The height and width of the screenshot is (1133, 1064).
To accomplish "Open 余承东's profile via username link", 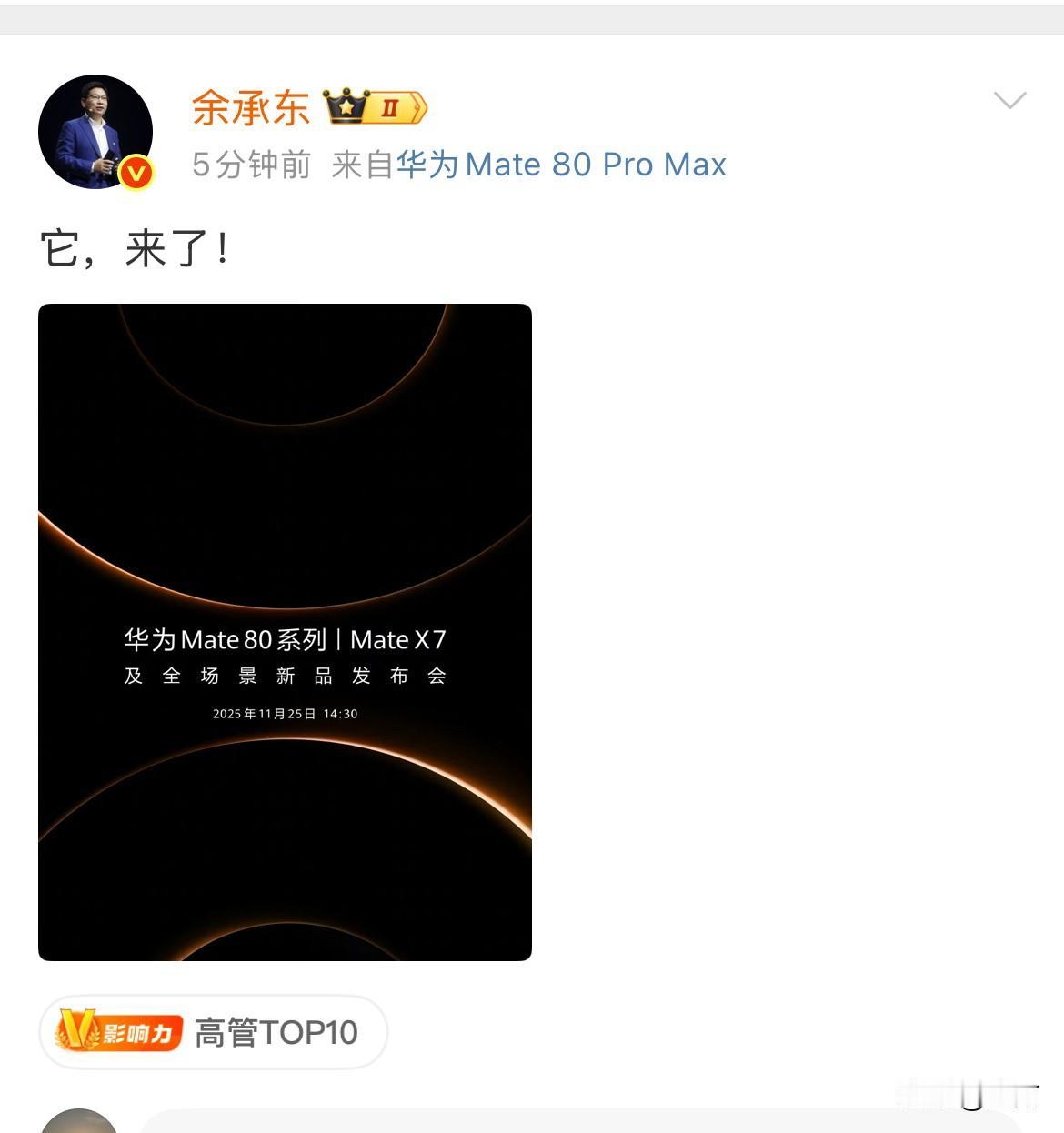I will click(x=250, y=106).
